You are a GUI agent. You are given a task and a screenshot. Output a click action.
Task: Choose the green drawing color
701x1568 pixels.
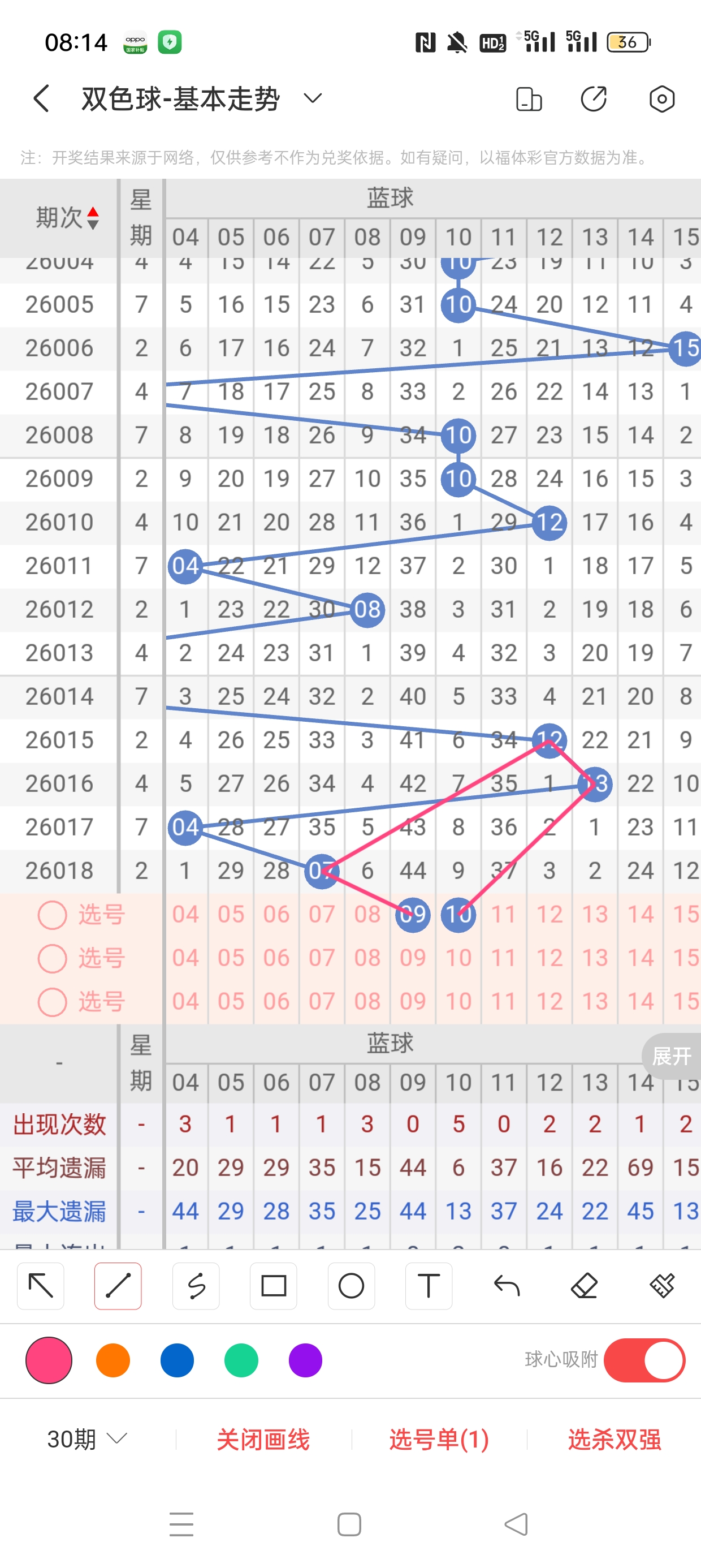[241, 1360]
